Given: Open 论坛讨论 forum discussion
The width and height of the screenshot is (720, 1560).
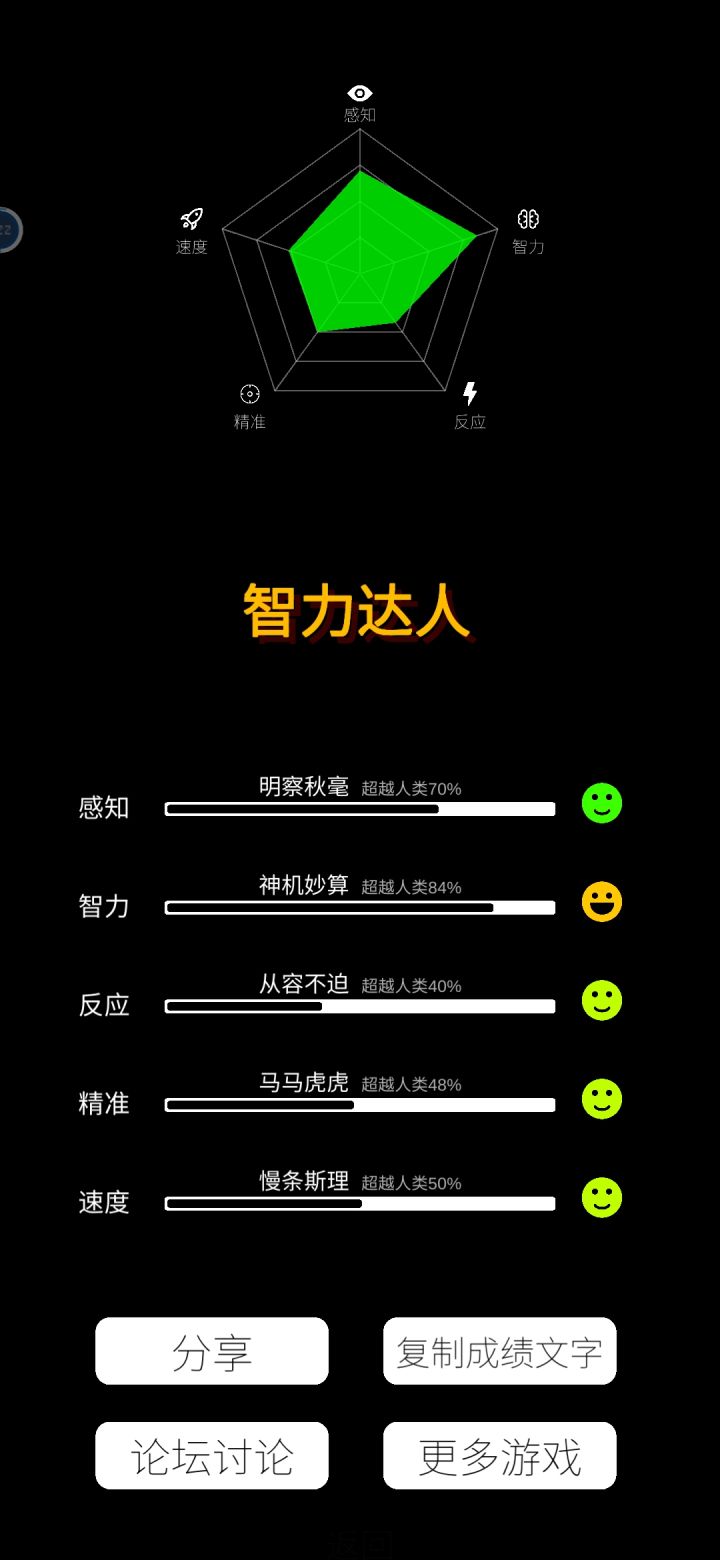Looking at the screenshot, I should [x=212, y=1456].
